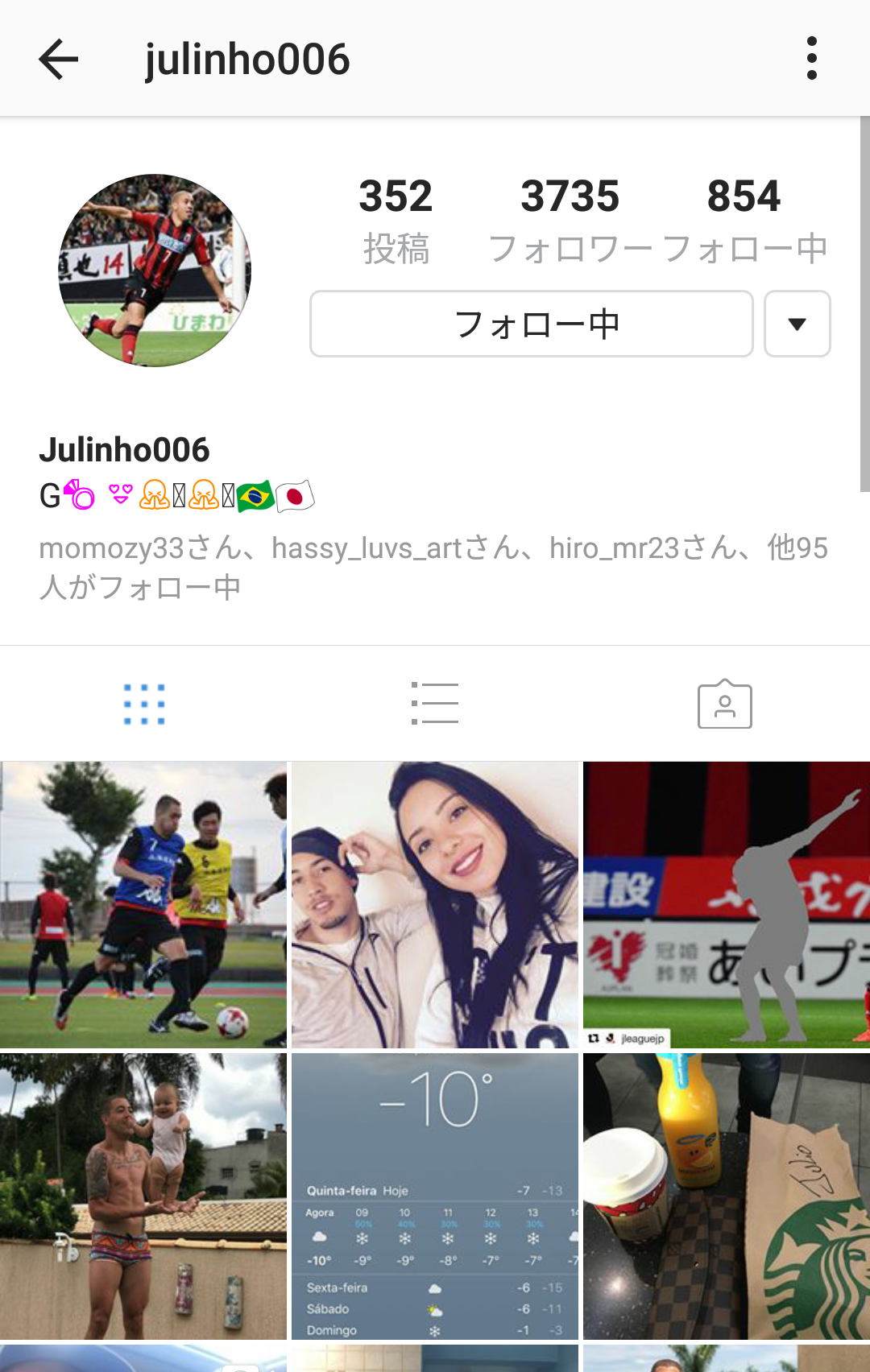The width and height of the screenshot is (870, 1372).
Task: Open the jleaguejp reposted silhouette post
Action: 727,904
